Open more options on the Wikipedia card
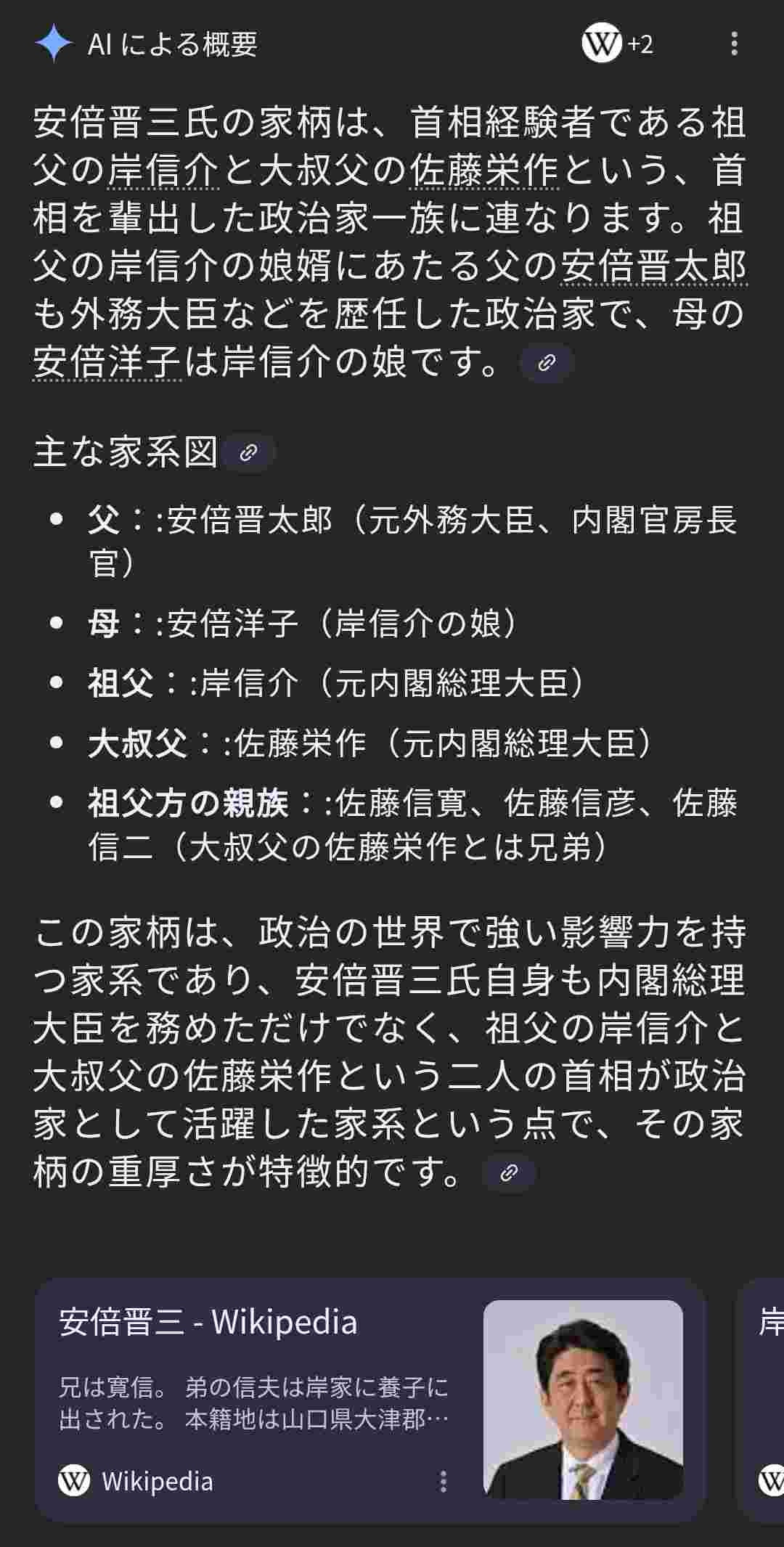The width and height of the screenshot is (784, 1547). (443, 1481)
